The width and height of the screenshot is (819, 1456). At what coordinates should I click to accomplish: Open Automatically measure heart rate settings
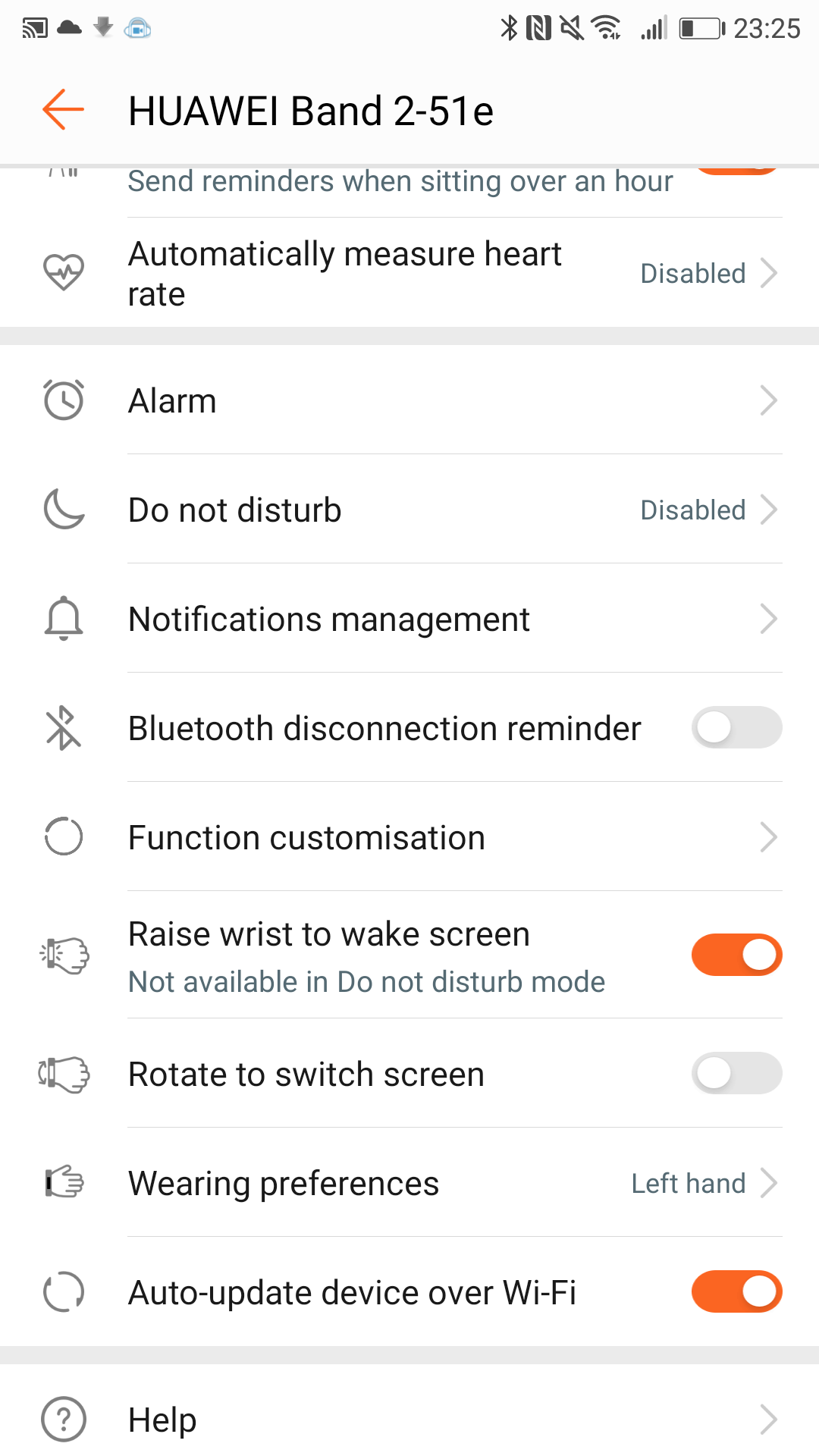pyautogui.click(x=409, y=273)
